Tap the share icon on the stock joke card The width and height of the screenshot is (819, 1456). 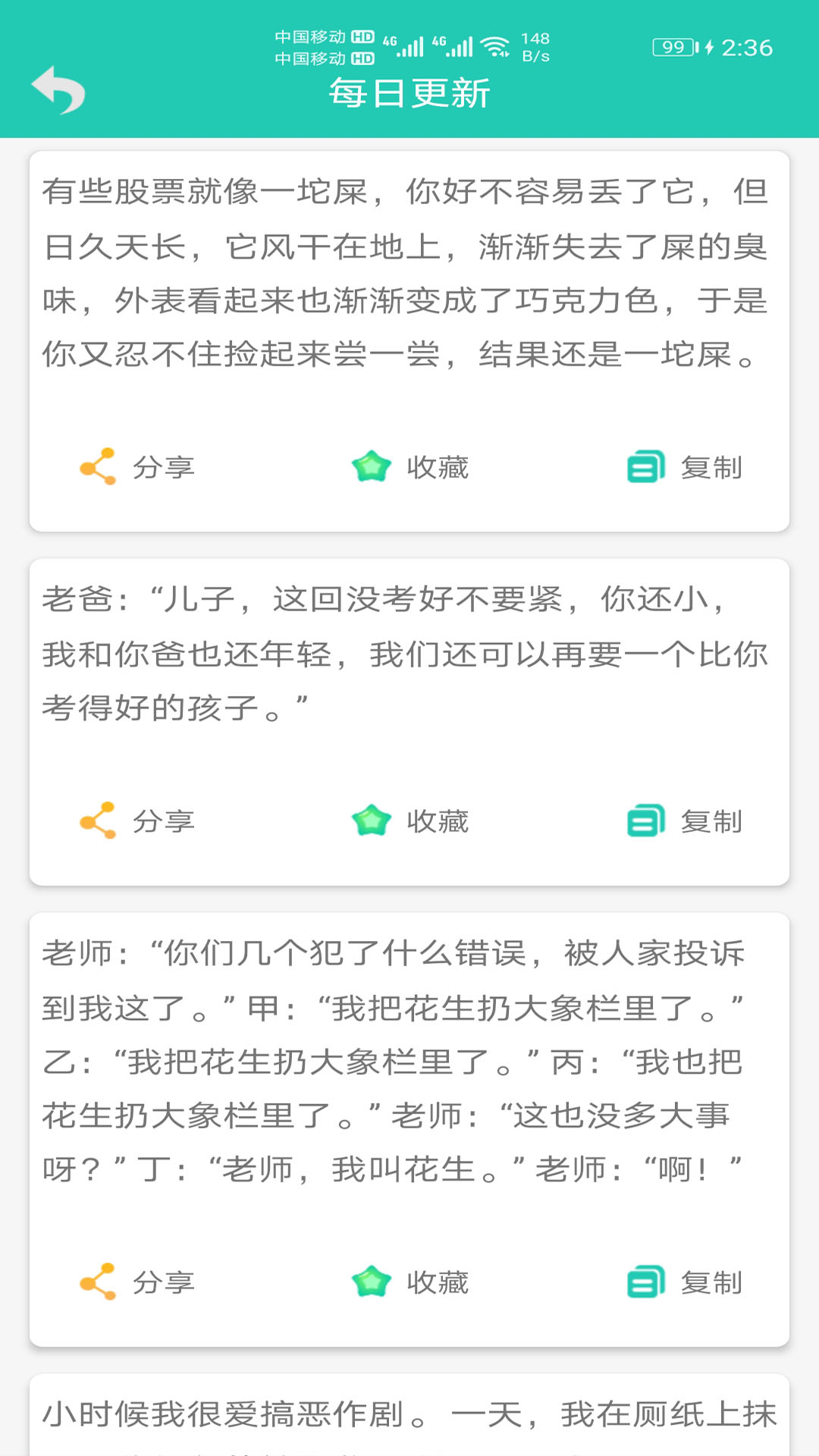pyautogui.click(x=99, y=467)
